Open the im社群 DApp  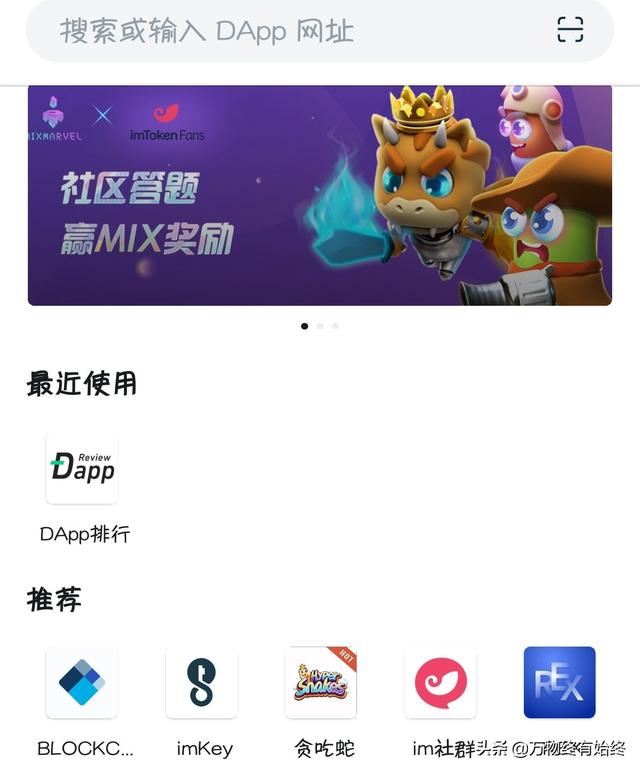440,683
